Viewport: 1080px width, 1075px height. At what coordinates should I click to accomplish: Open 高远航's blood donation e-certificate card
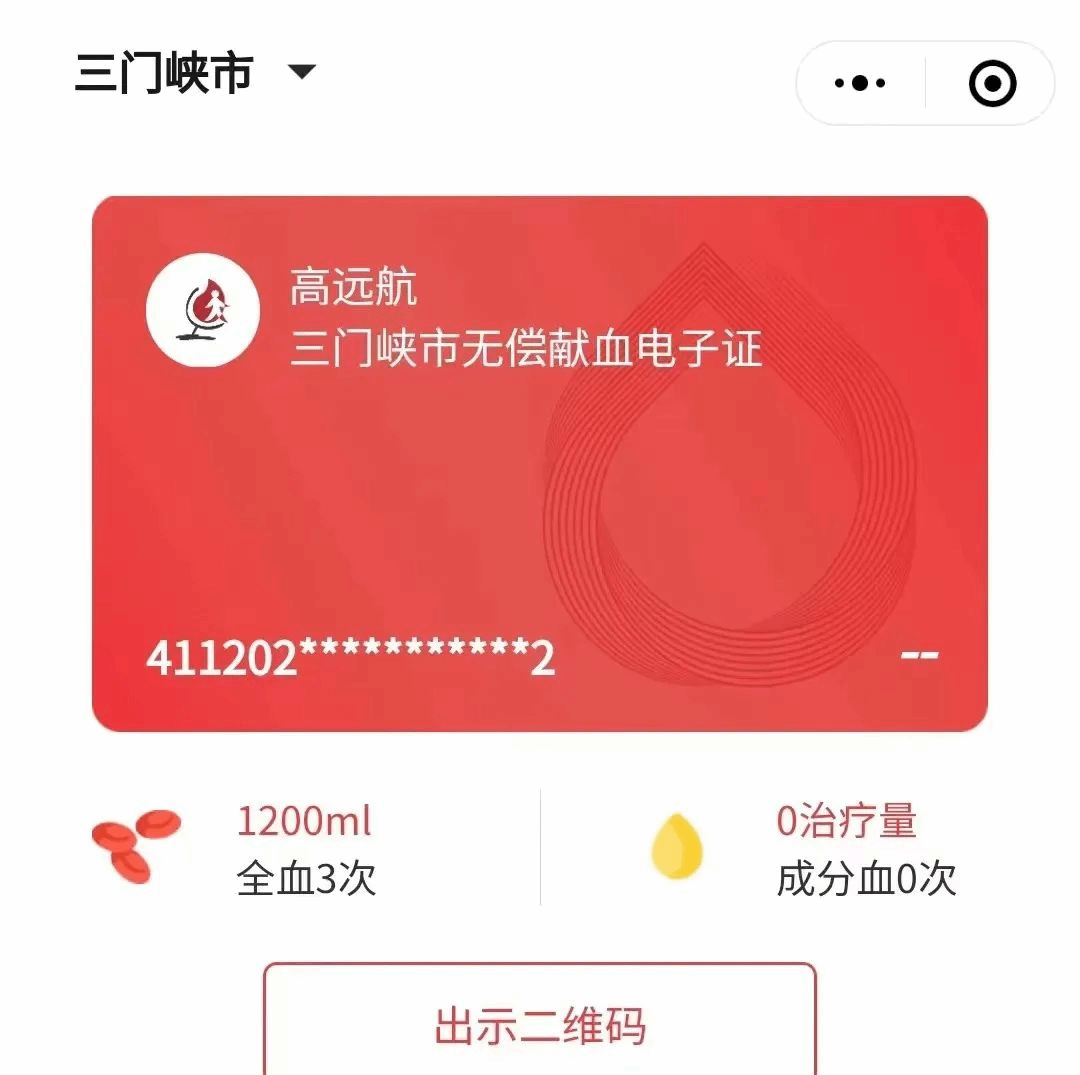point(539,463)
